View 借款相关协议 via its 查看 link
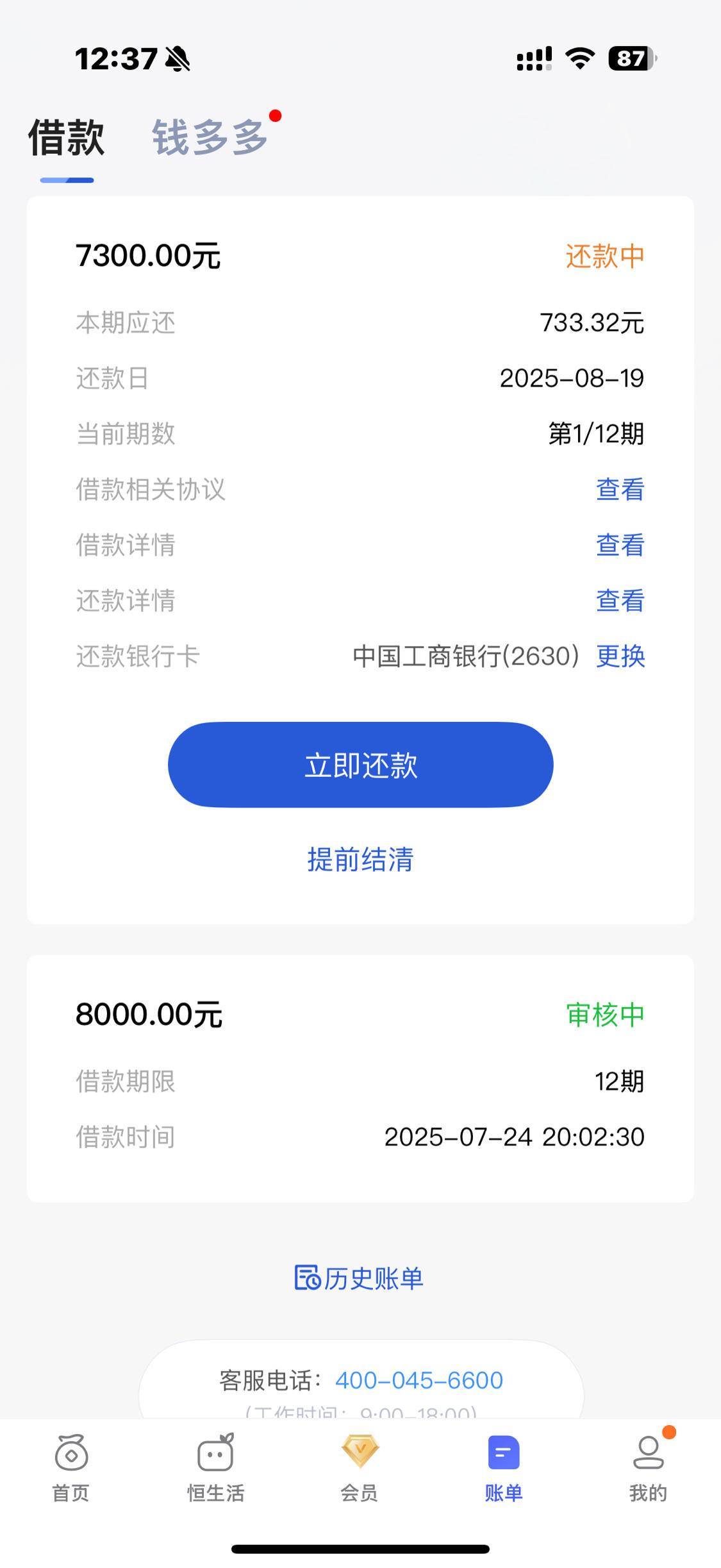The height and width of the screenshot is (1568, 721). 620,489
